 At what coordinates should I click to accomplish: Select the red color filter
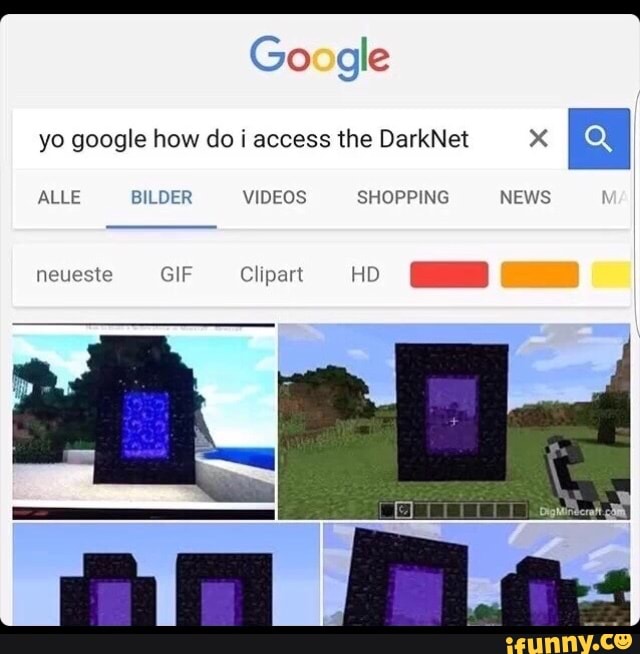449,274
